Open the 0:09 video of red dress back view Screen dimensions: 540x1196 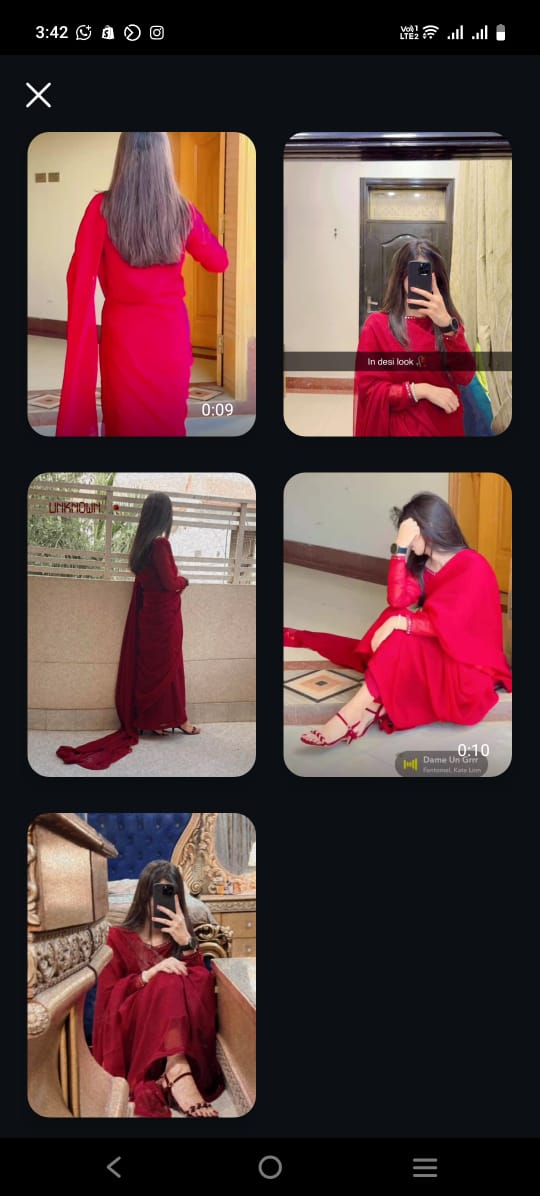pyautogui.click(x=142, y=285)
